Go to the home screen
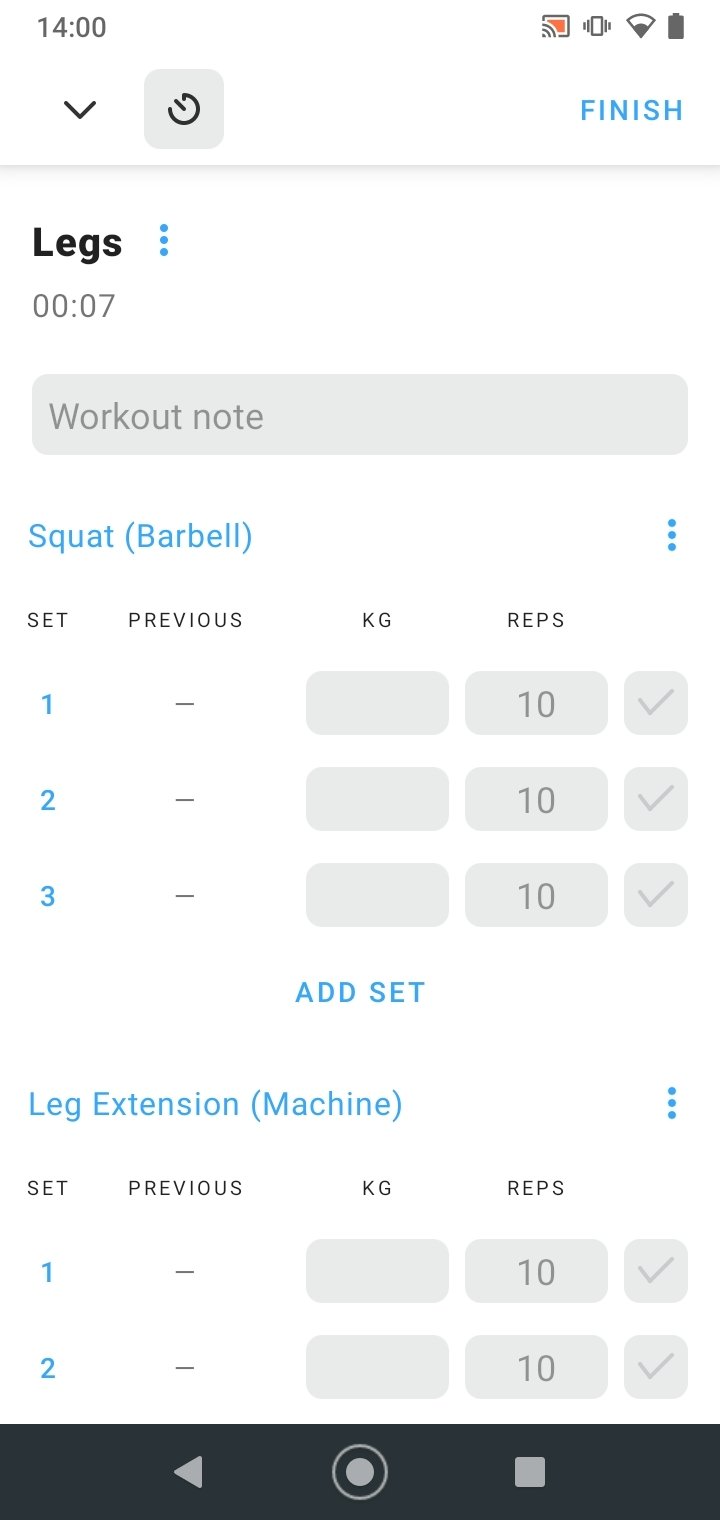The height and width of the screenshot is (1520, 720). (360, 1472)
